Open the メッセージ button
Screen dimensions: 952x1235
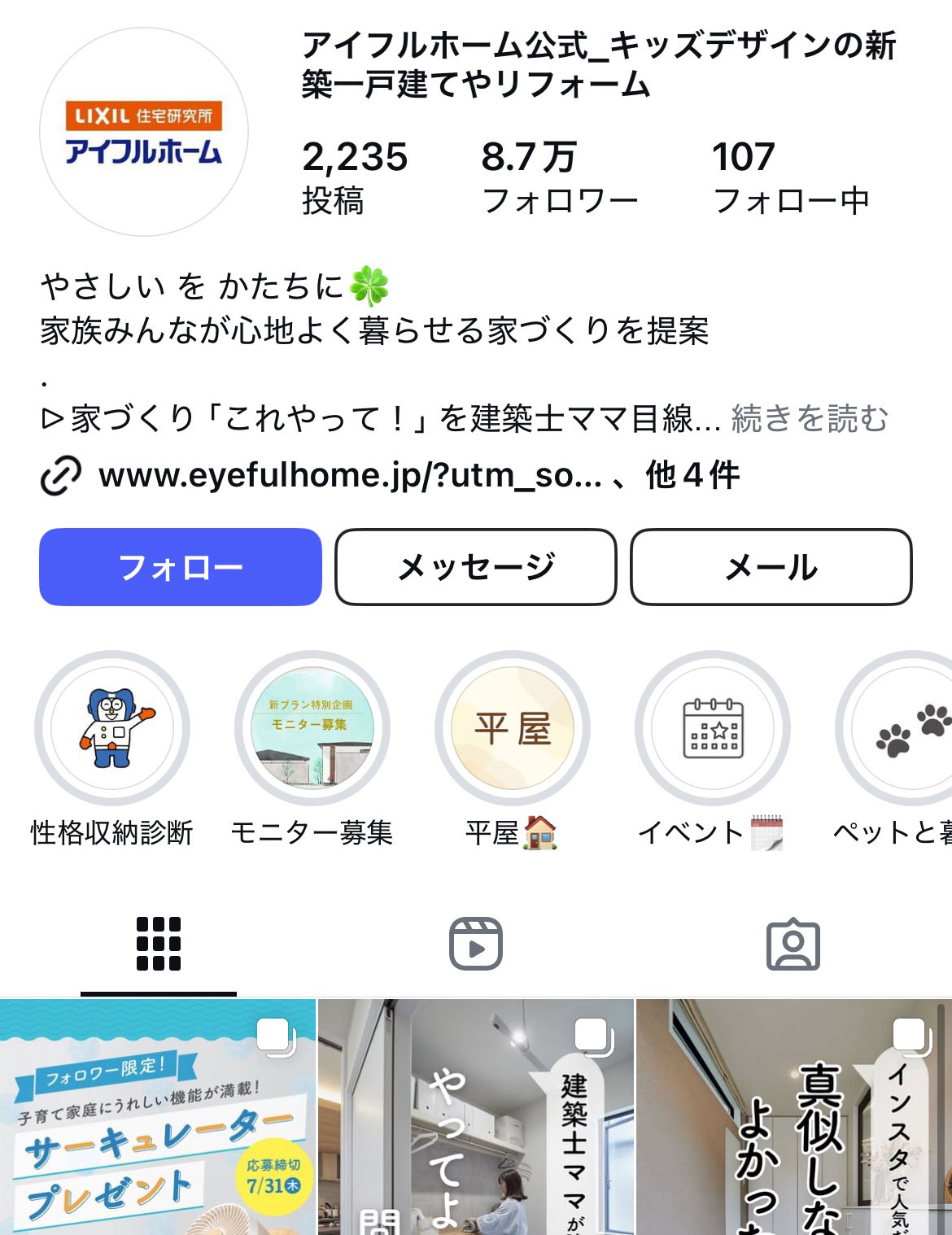476,567
